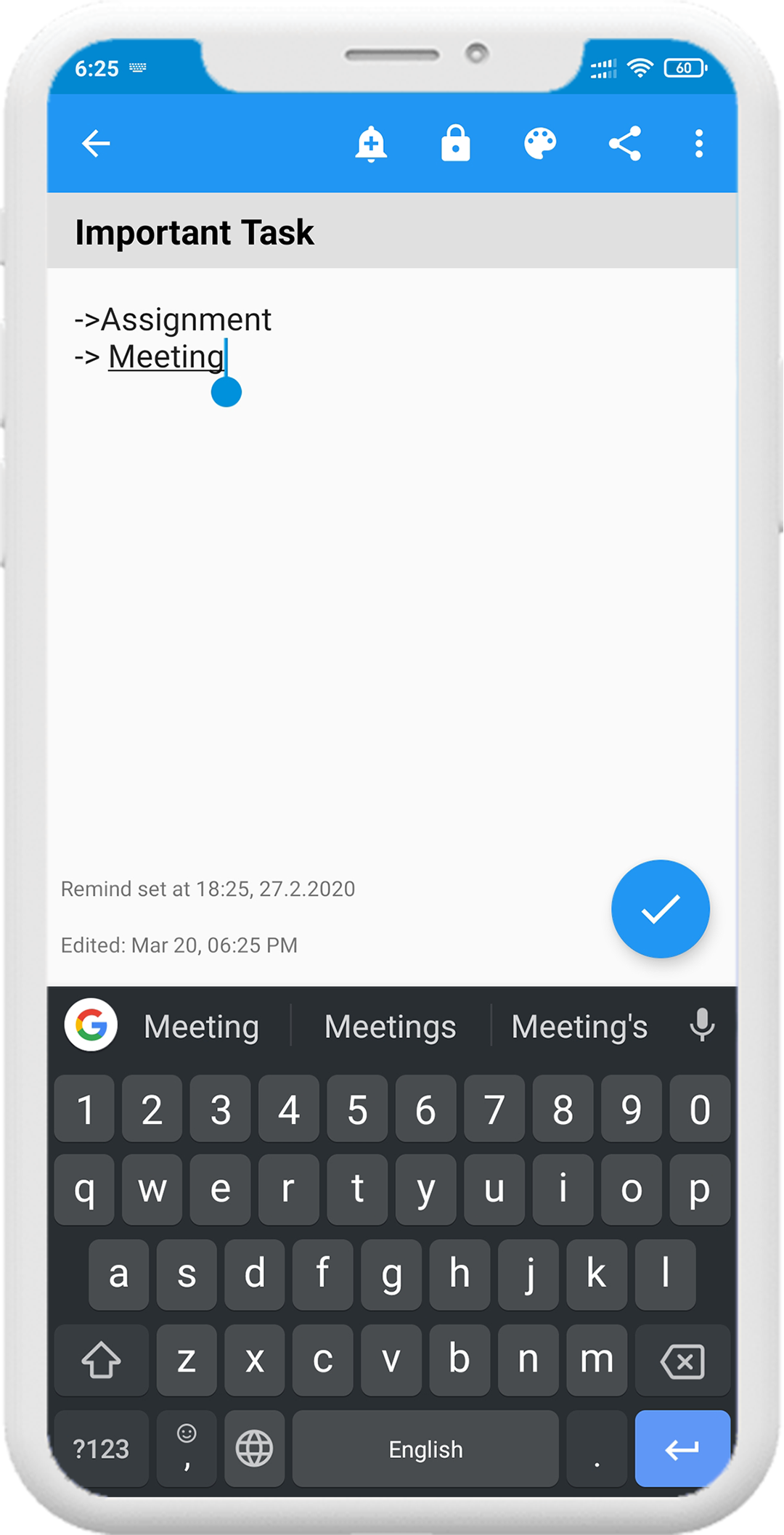784x1535 pixels.
Task: Open the color palette for the note
Action: (x=540, y=144)
